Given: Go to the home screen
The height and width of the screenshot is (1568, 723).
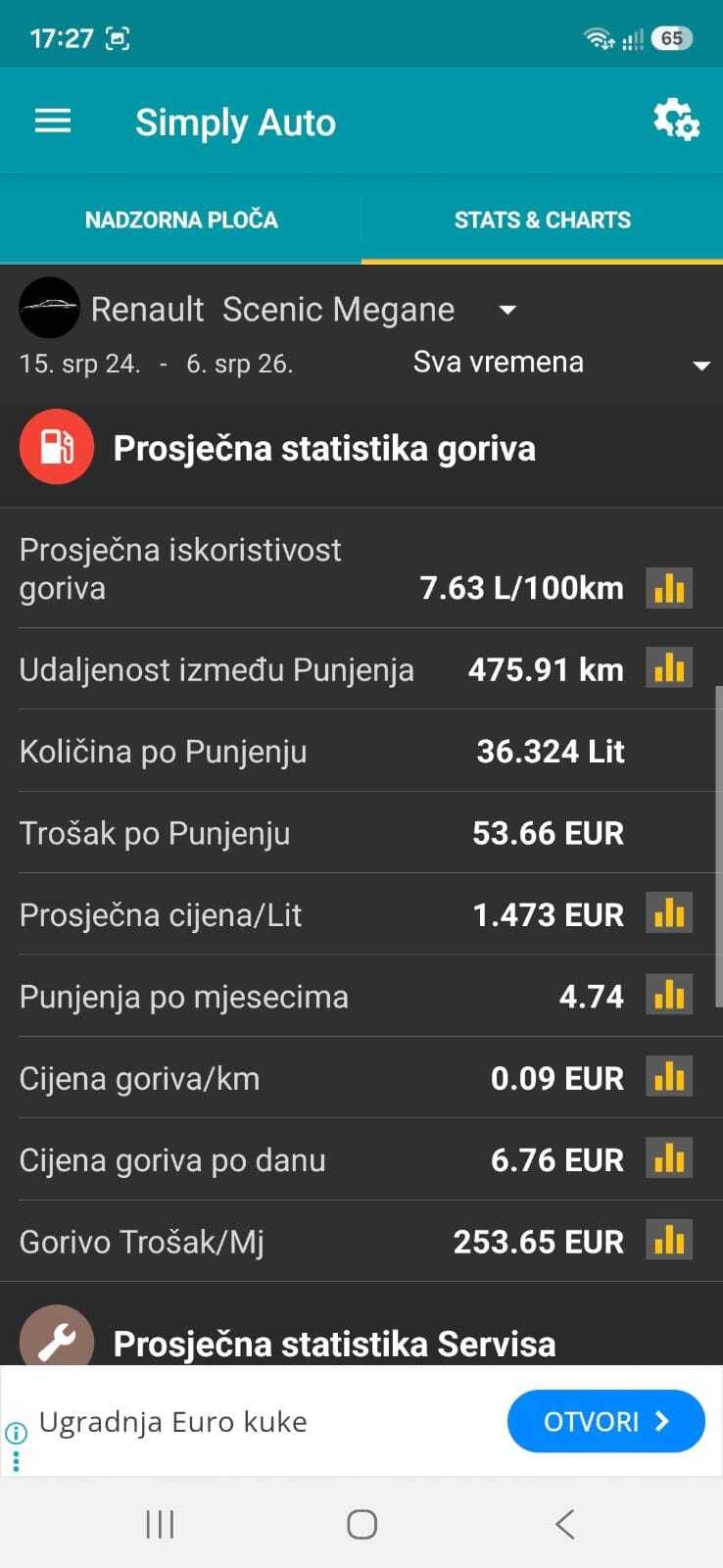Looking at the screenshot, I should click(361, 1524).
